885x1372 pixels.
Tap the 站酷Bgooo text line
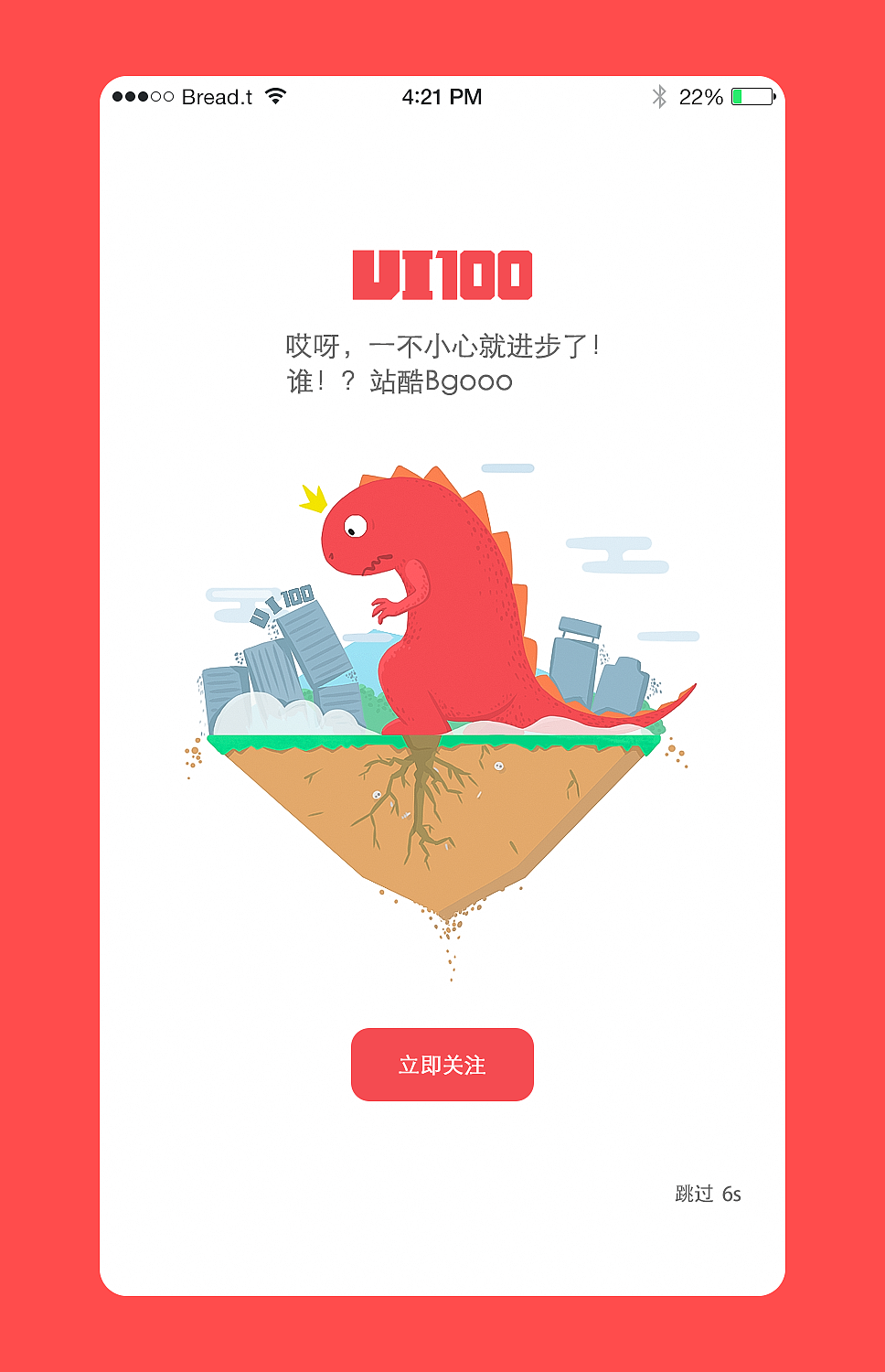[398, 381]
